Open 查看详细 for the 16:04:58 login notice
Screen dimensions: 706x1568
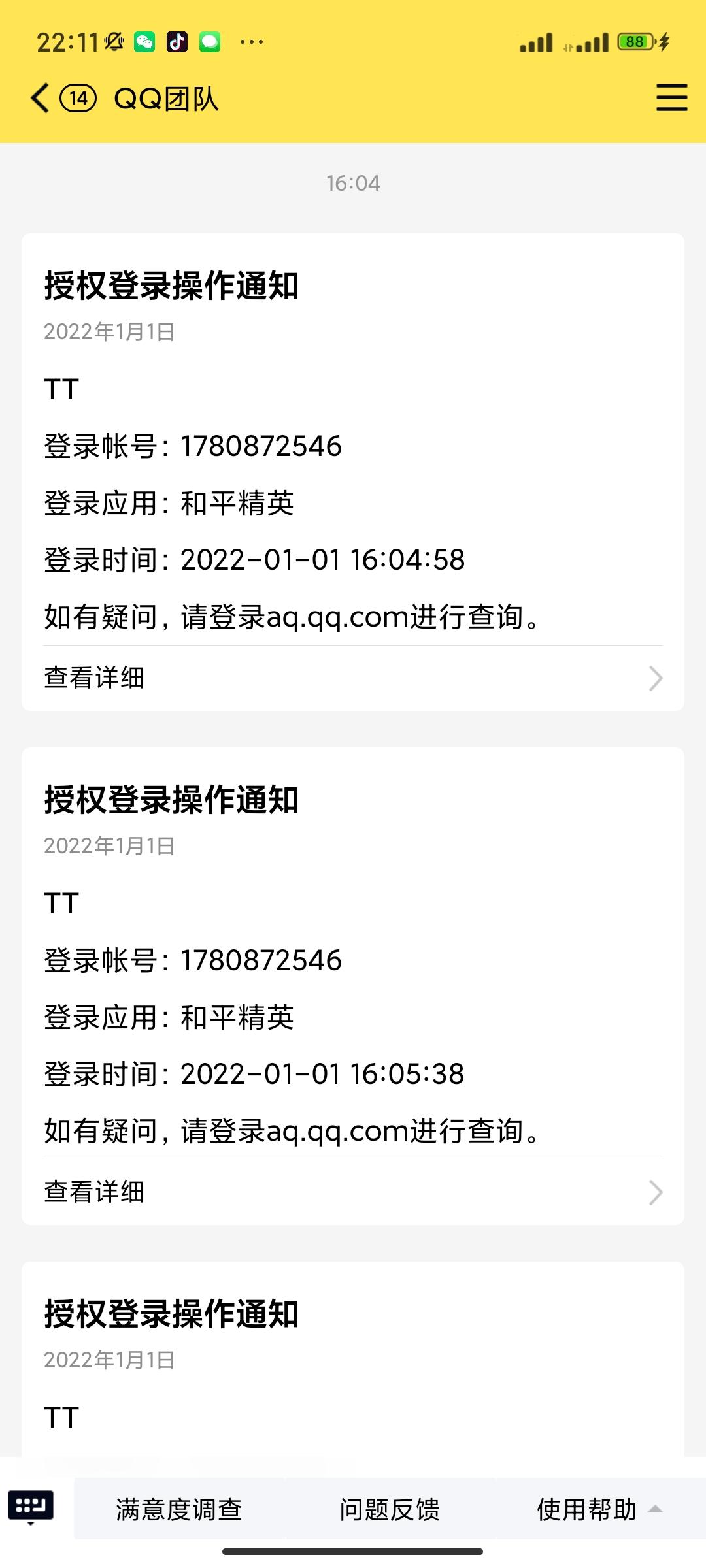click(x=353, y=678)
